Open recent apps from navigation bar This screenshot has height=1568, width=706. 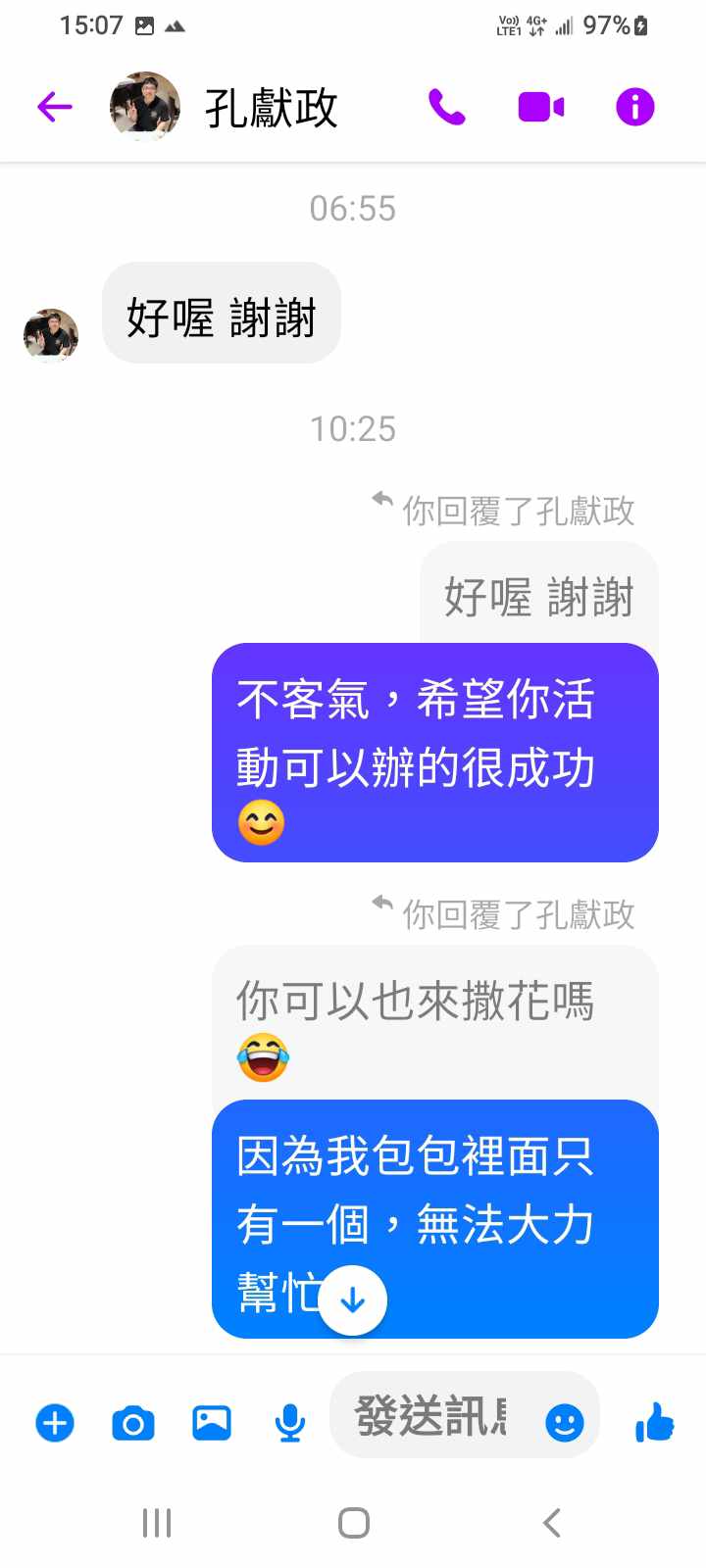tap(157, 1523)
